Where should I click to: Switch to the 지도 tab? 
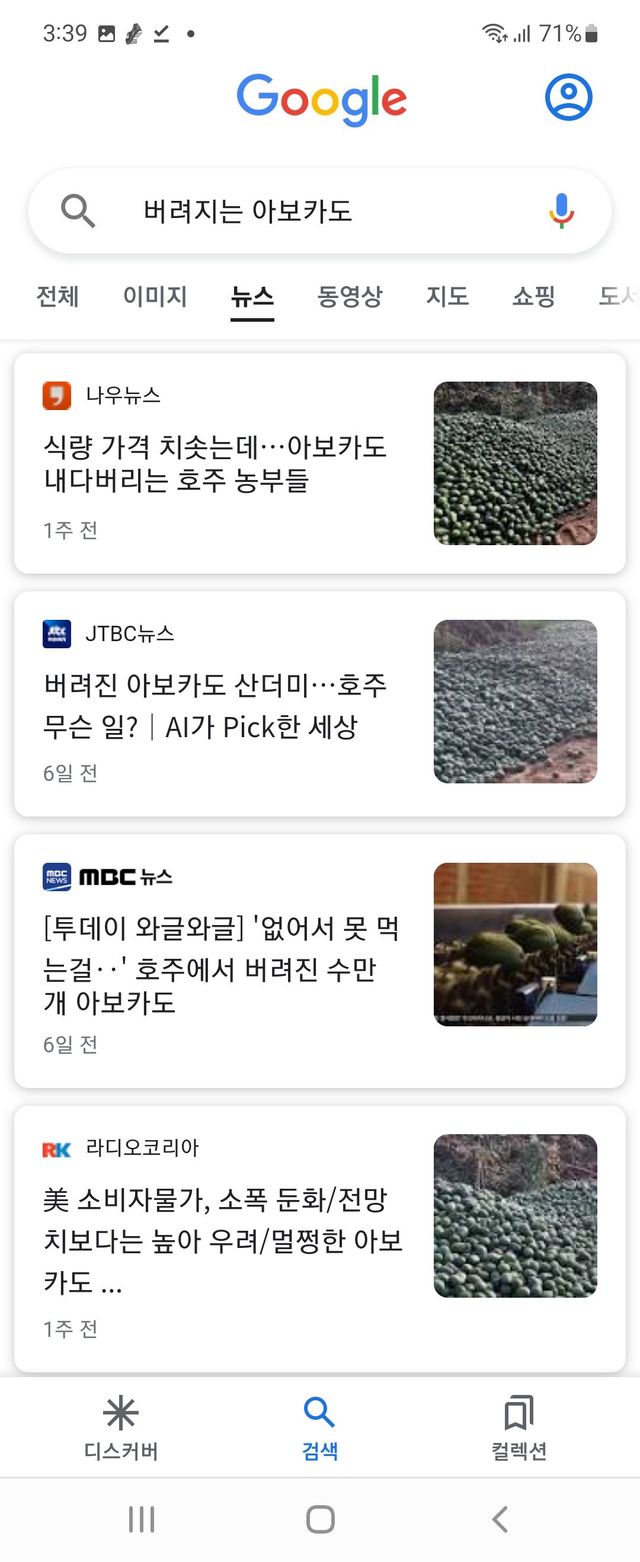(447, 296)
